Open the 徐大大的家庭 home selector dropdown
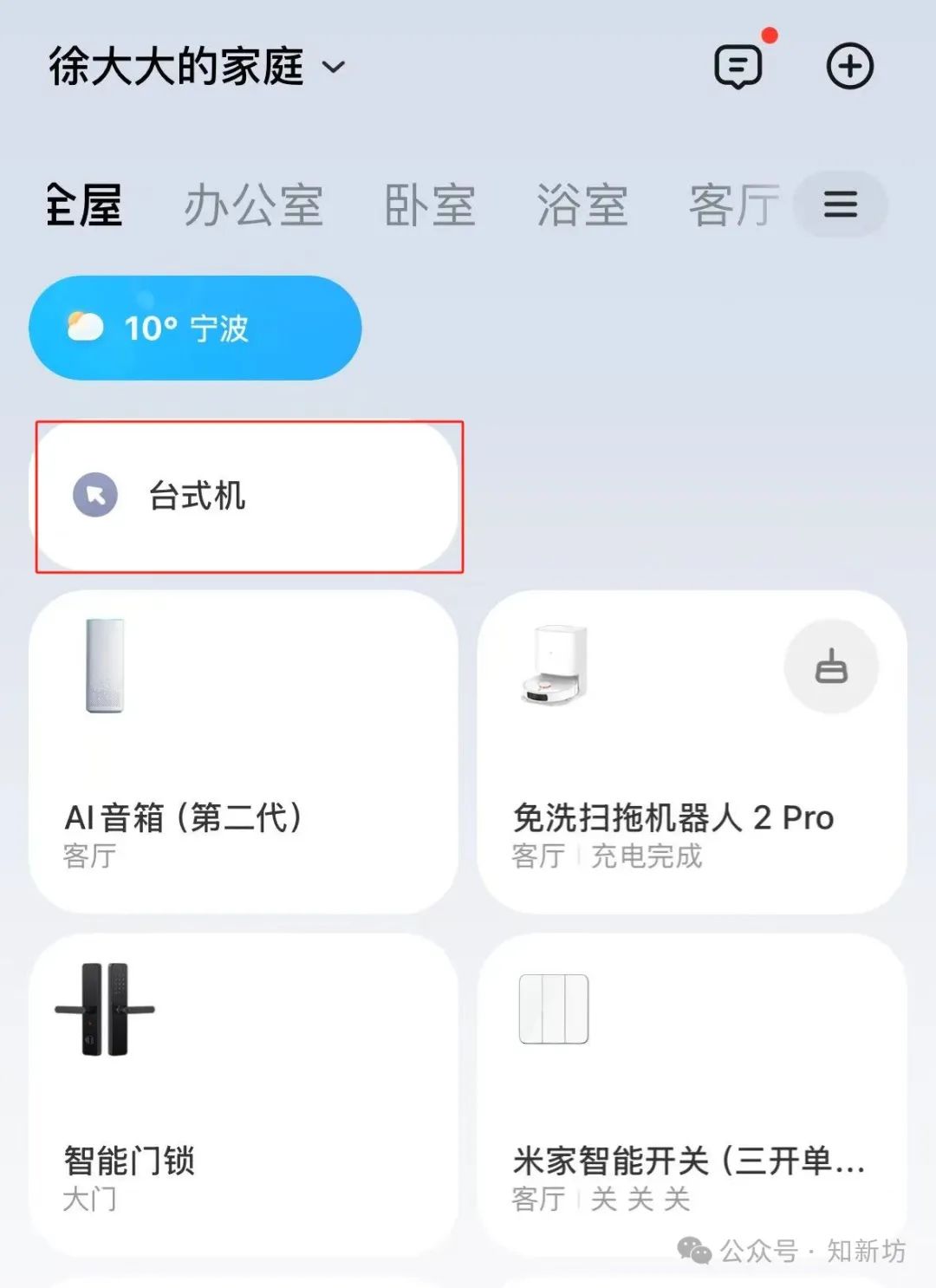 click(x=197, y=67)
